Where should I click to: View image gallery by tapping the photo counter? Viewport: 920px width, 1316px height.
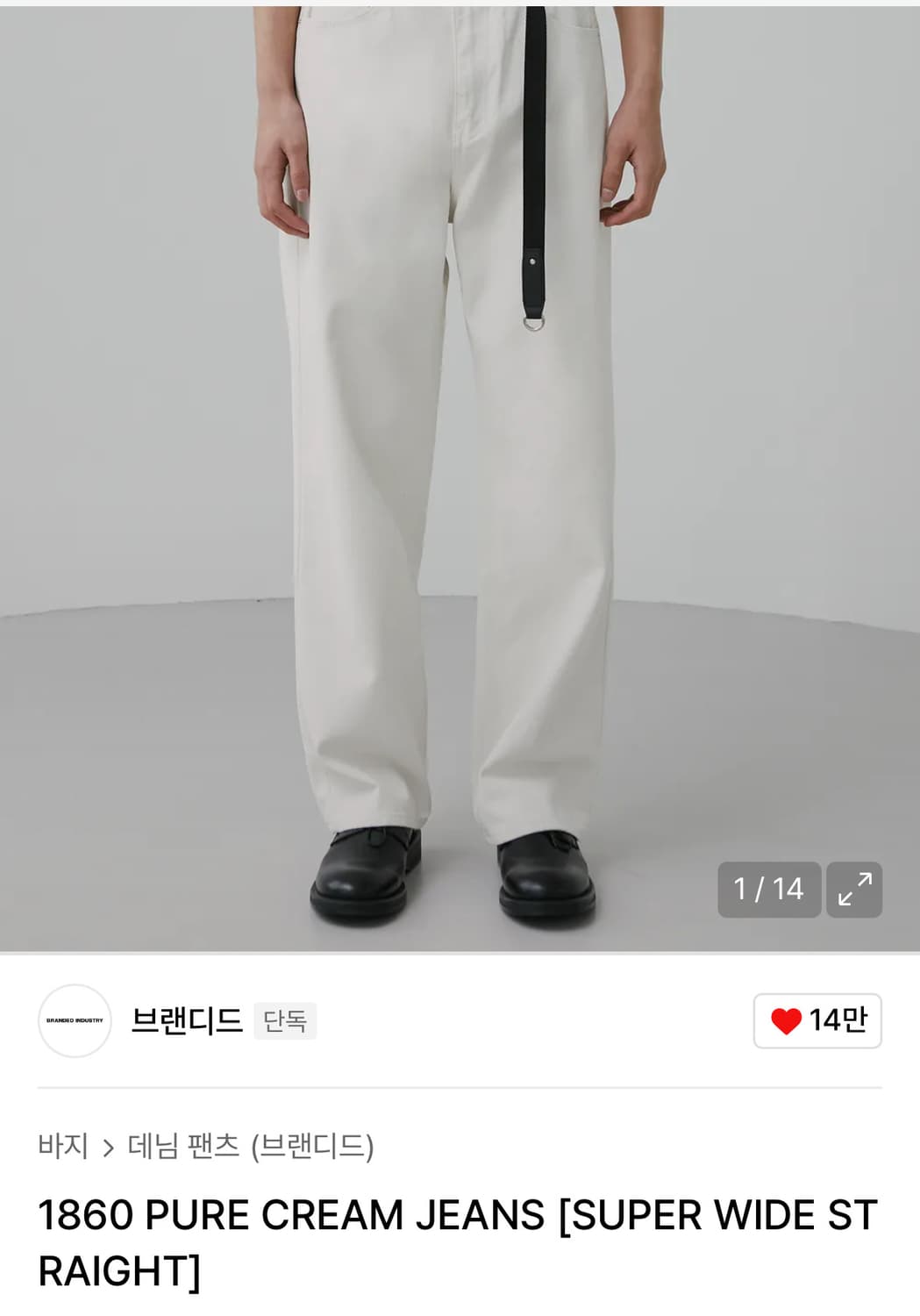pyautogui.click(x=767, y=888)
